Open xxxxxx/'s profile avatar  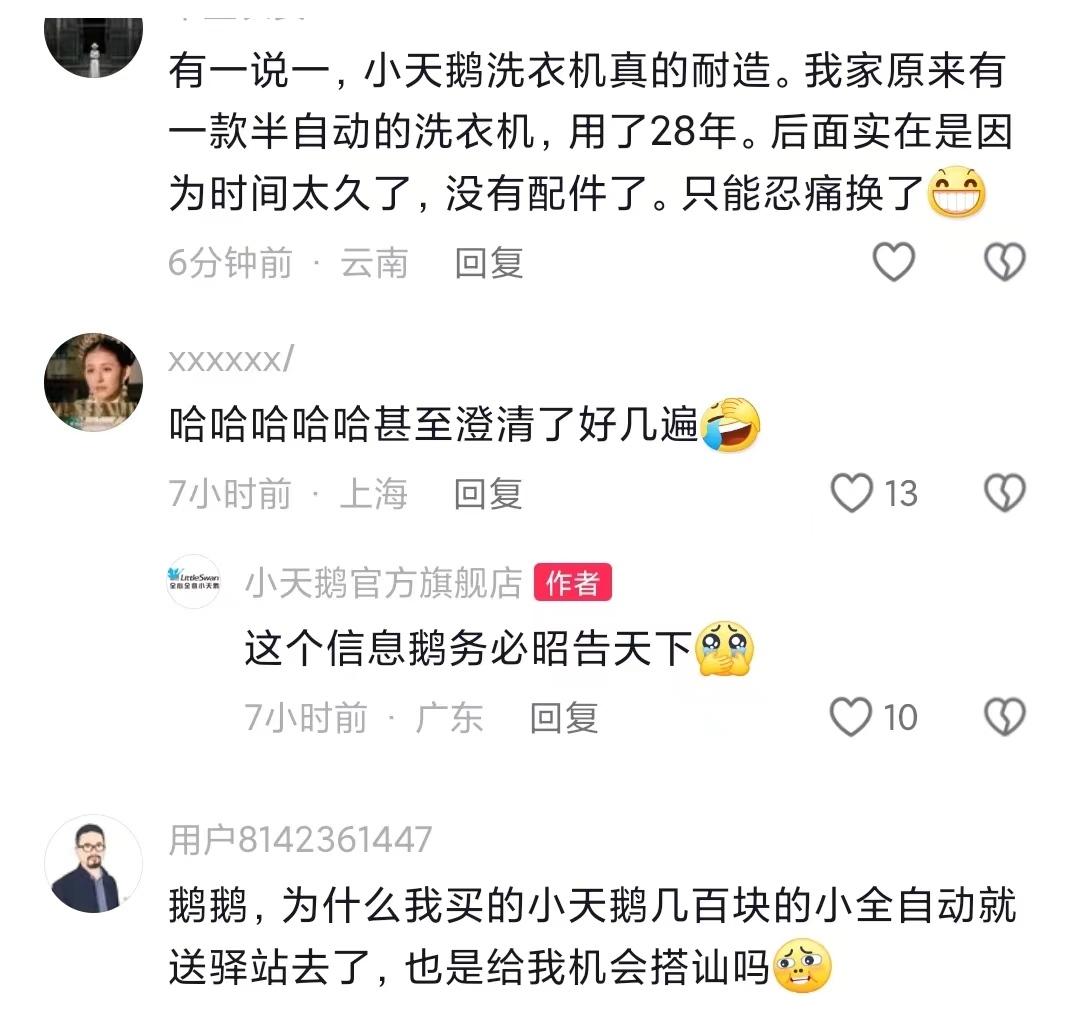94,383
